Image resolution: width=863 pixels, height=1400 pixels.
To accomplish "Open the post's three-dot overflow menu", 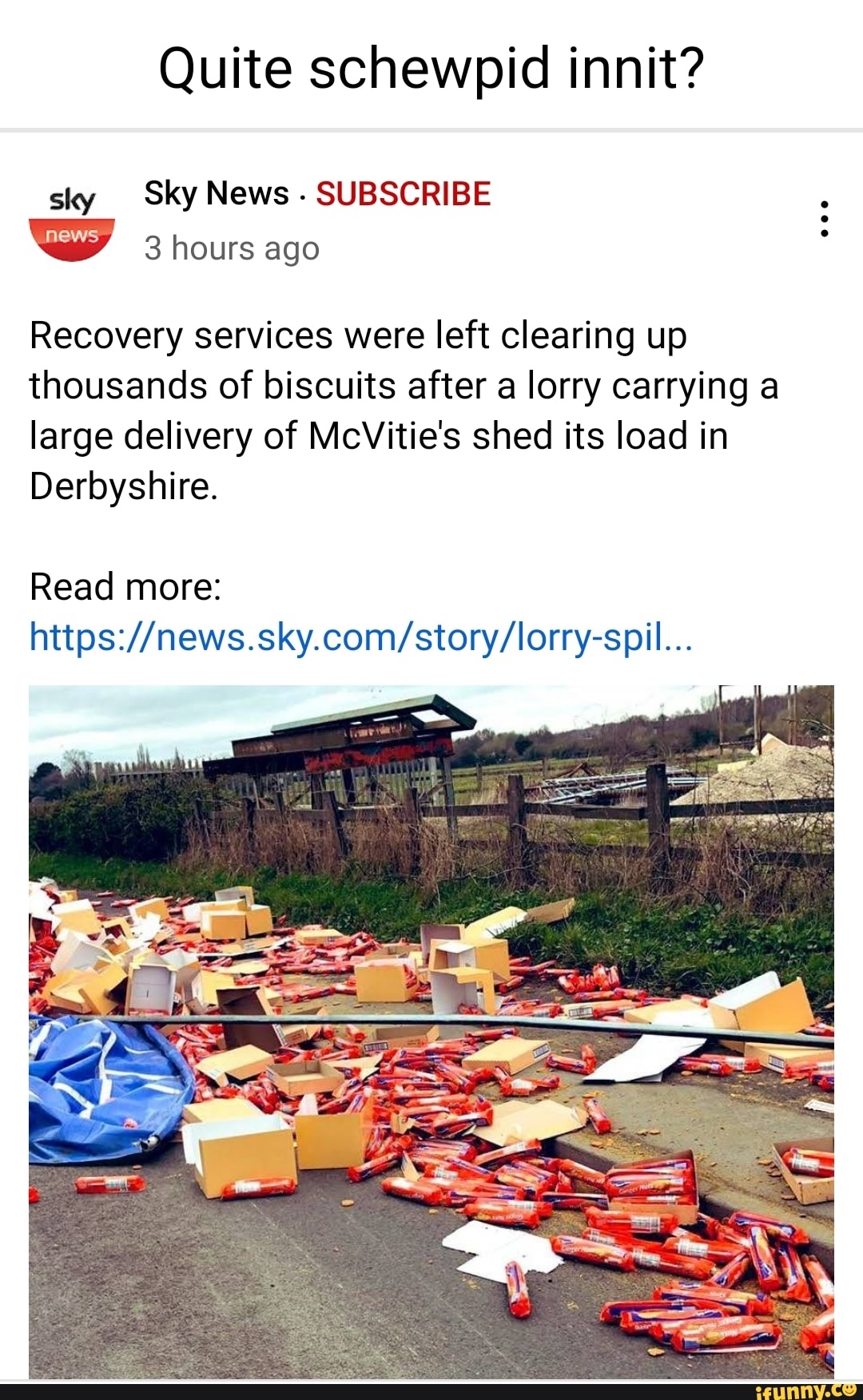I will pyautogui.click(x=825, y=219).
